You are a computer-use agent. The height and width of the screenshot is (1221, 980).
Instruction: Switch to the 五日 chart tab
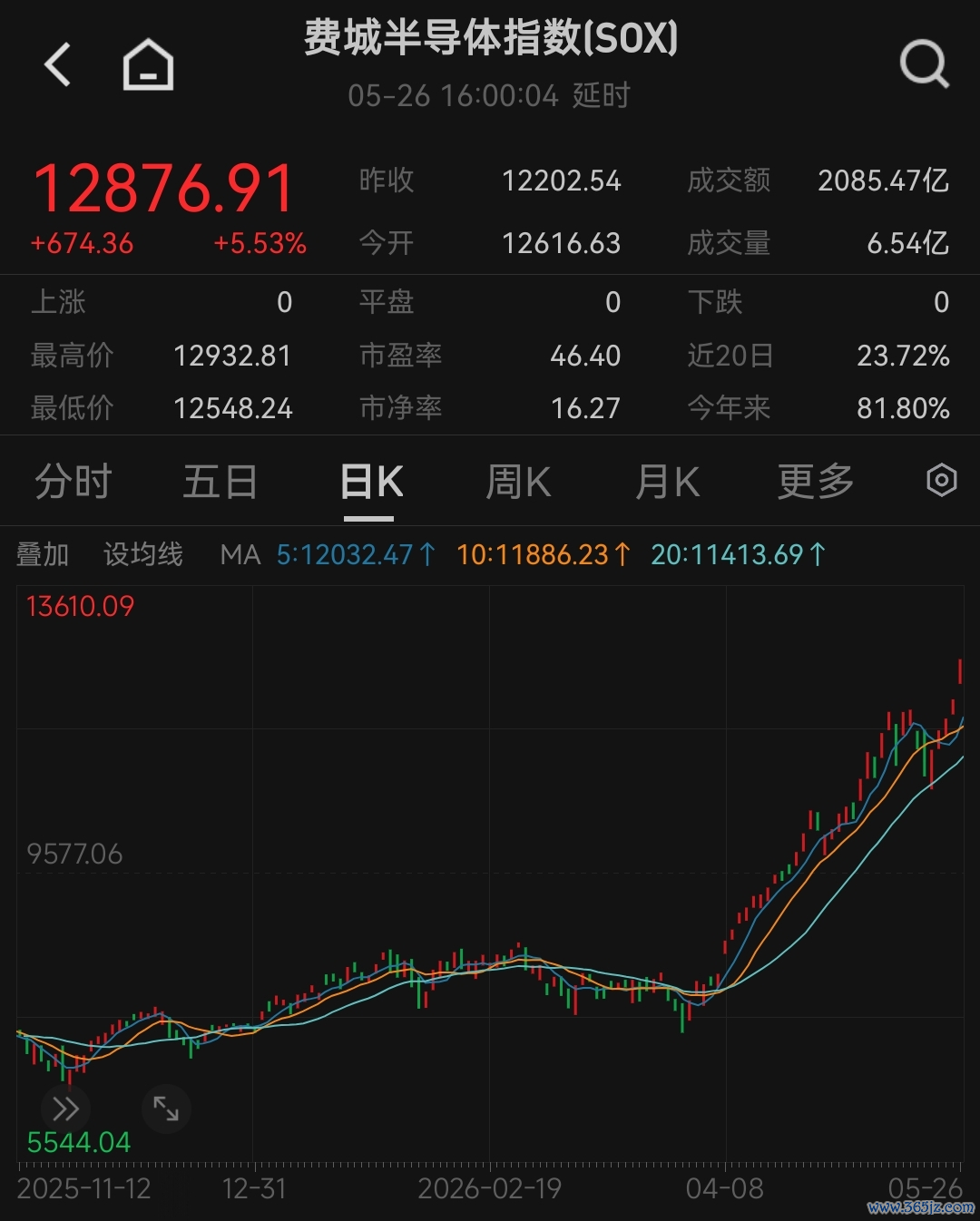(220, 482)
